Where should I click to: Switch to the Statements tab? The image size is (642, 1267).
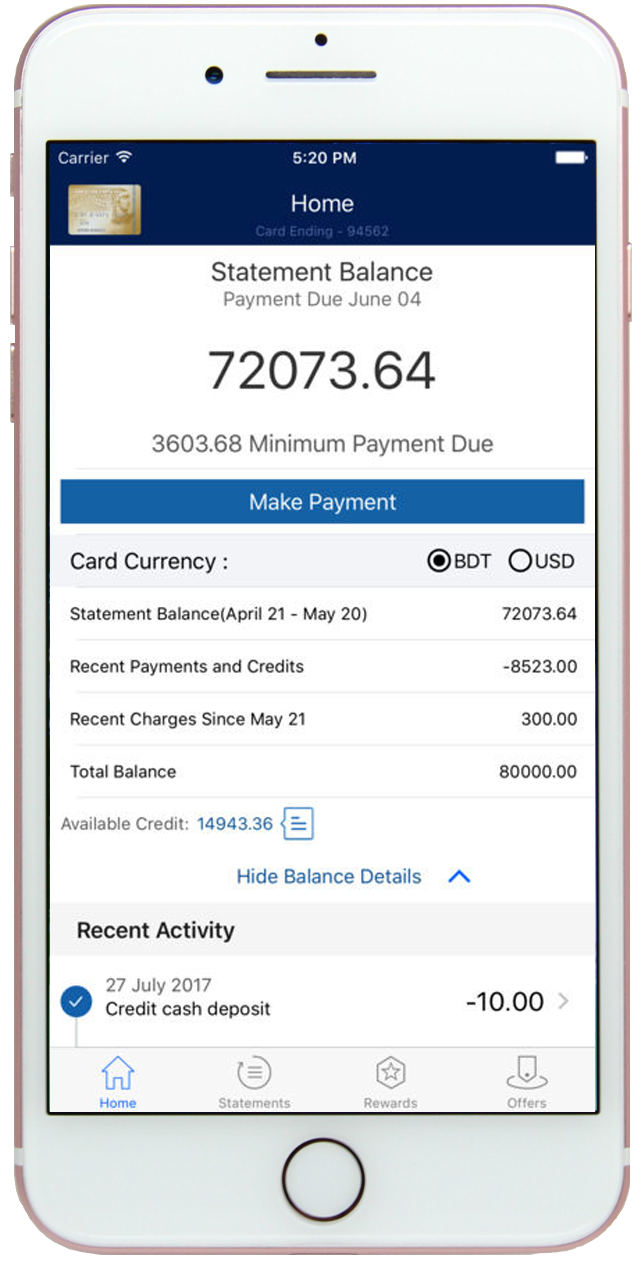[254, 1083]
